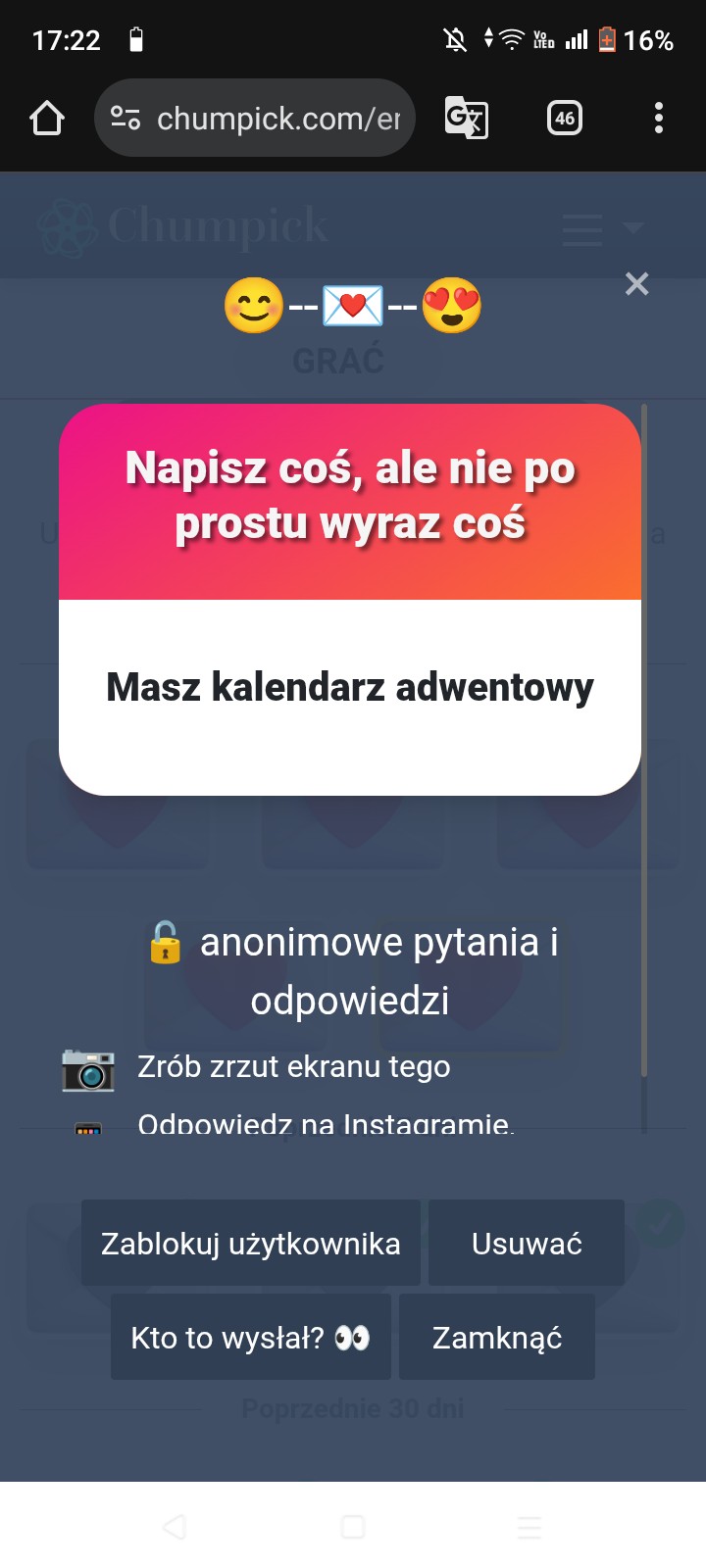Reveal sender via Kto to wysłał?
The height and width of the screenshot is (1568, 706).
click(x=251, y=1337)
